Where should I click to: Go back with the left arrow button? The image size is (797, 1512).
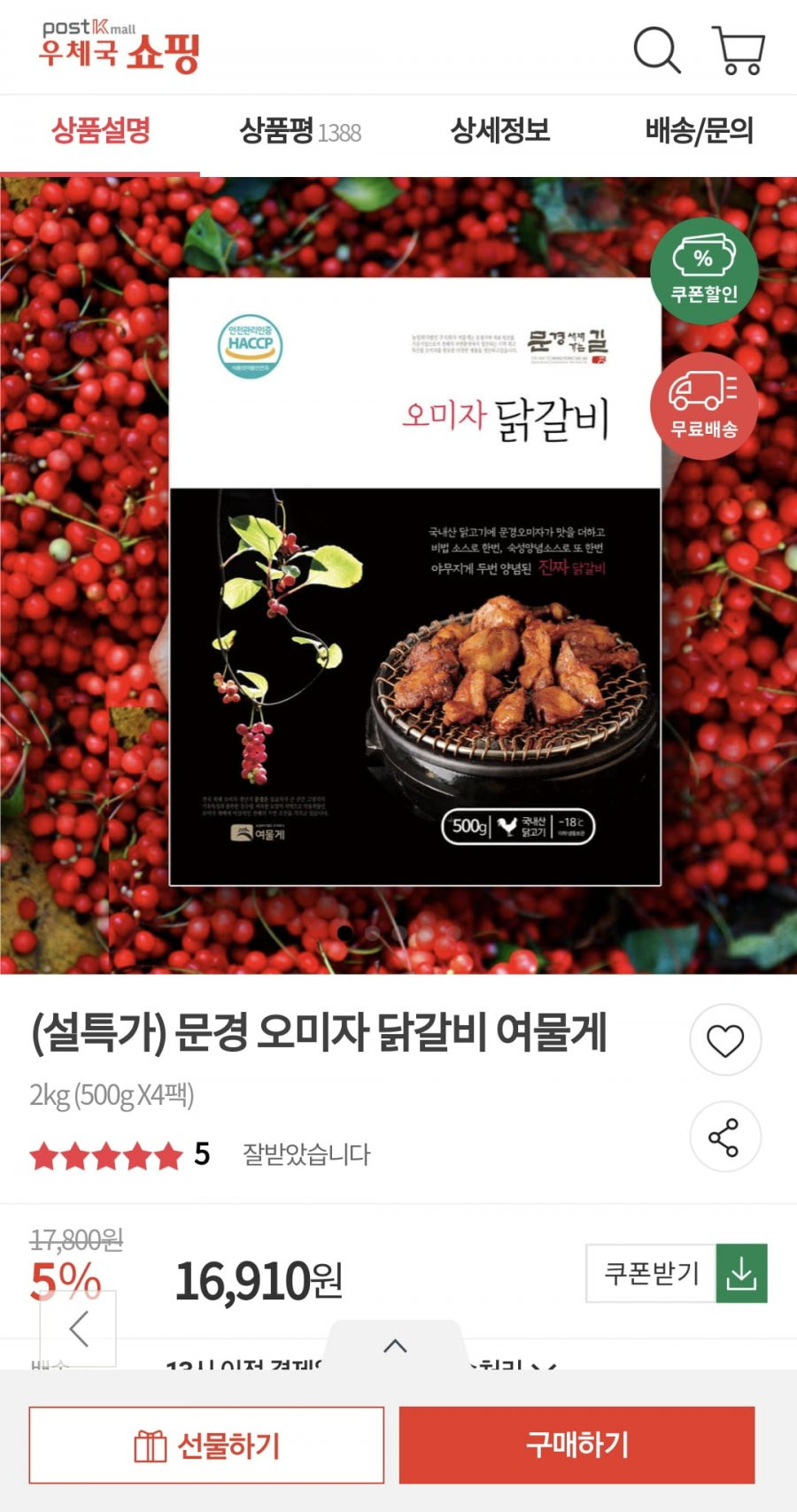click(79, 1329)
